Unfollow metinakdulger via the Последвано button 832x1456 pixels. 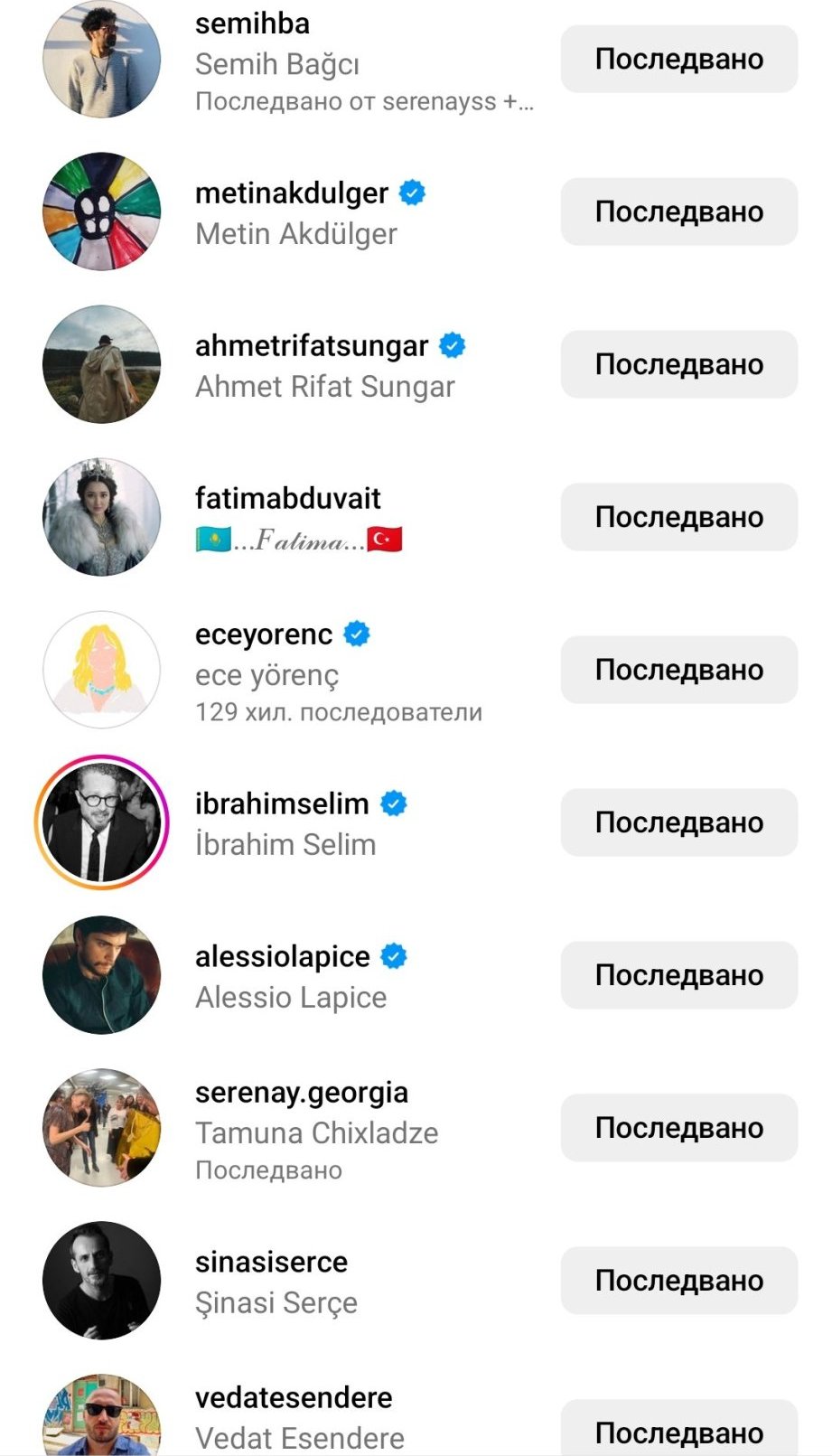pyautogui.click(x=679, y=211)
